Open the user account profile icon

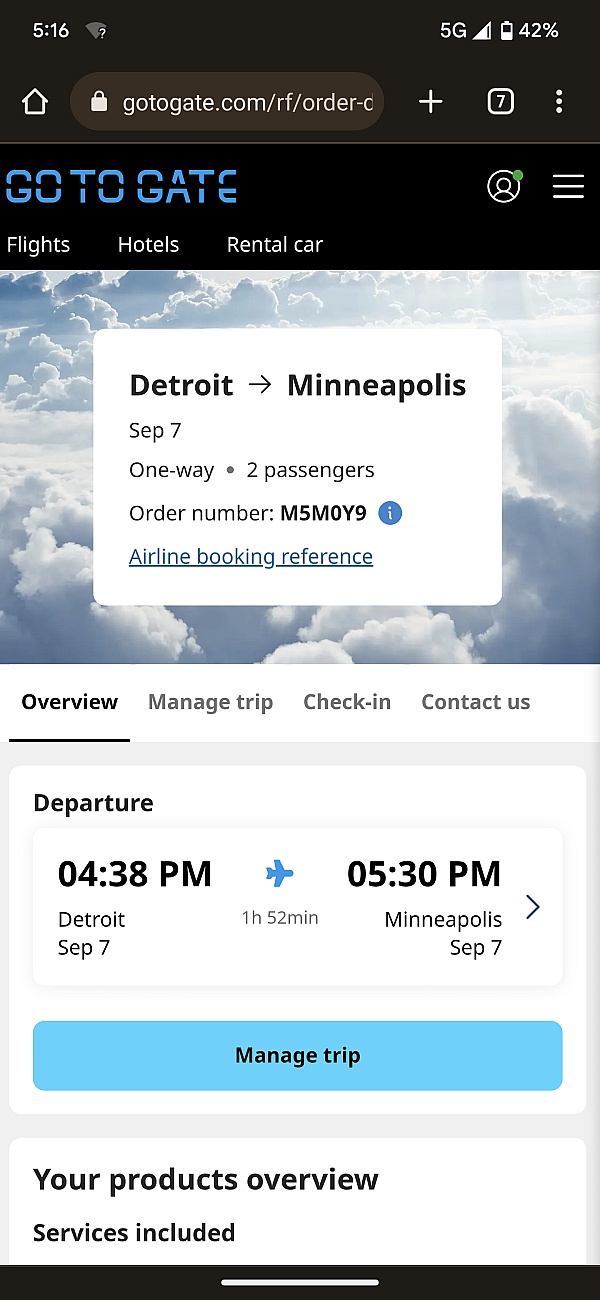click(x=504, y=187)
